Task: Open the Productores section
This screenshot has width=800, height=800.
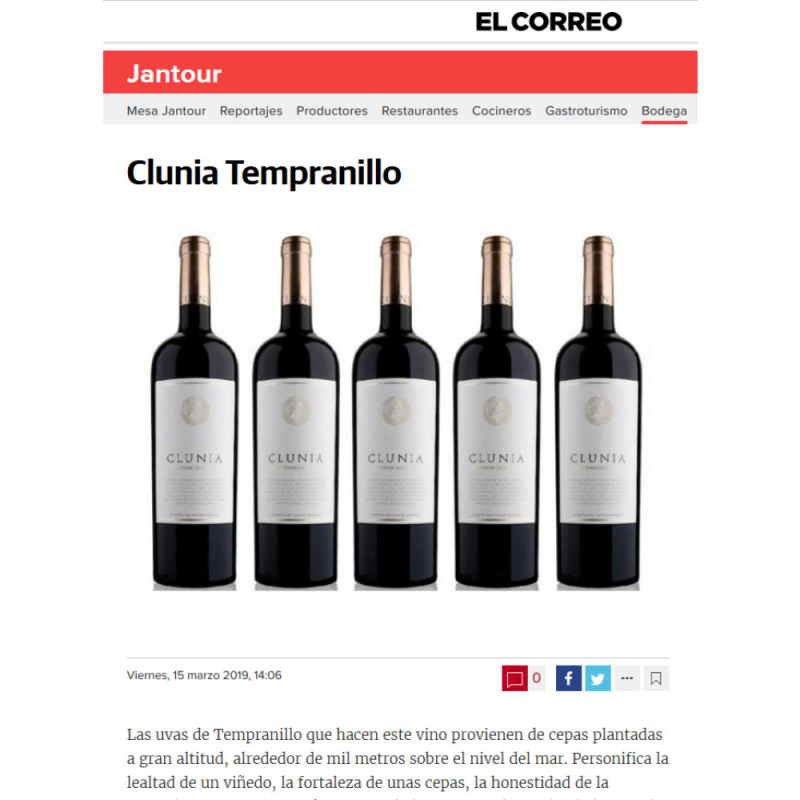Action: [332, 111]
